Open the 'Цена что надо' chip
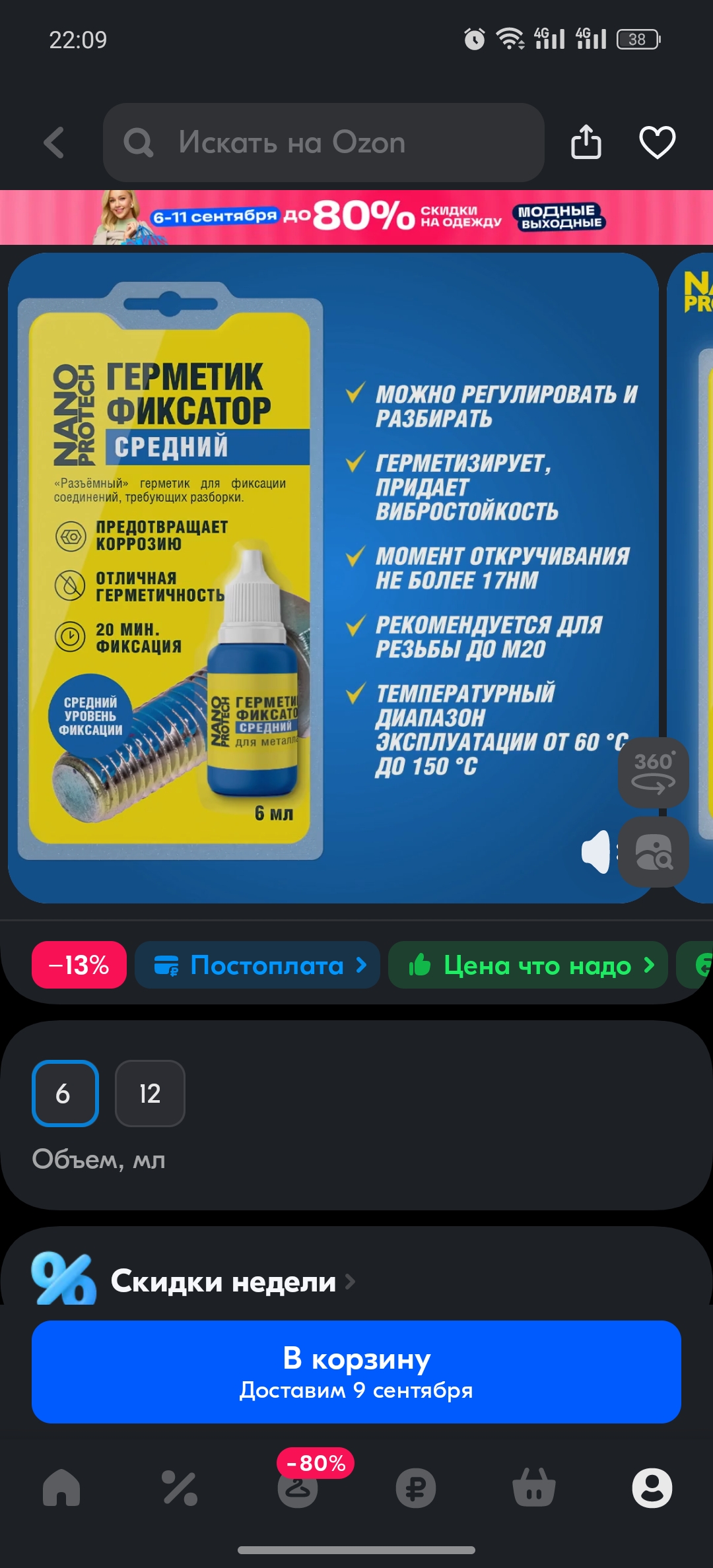This screenshot has height=1568, width=713. click(x=528, y=965)
